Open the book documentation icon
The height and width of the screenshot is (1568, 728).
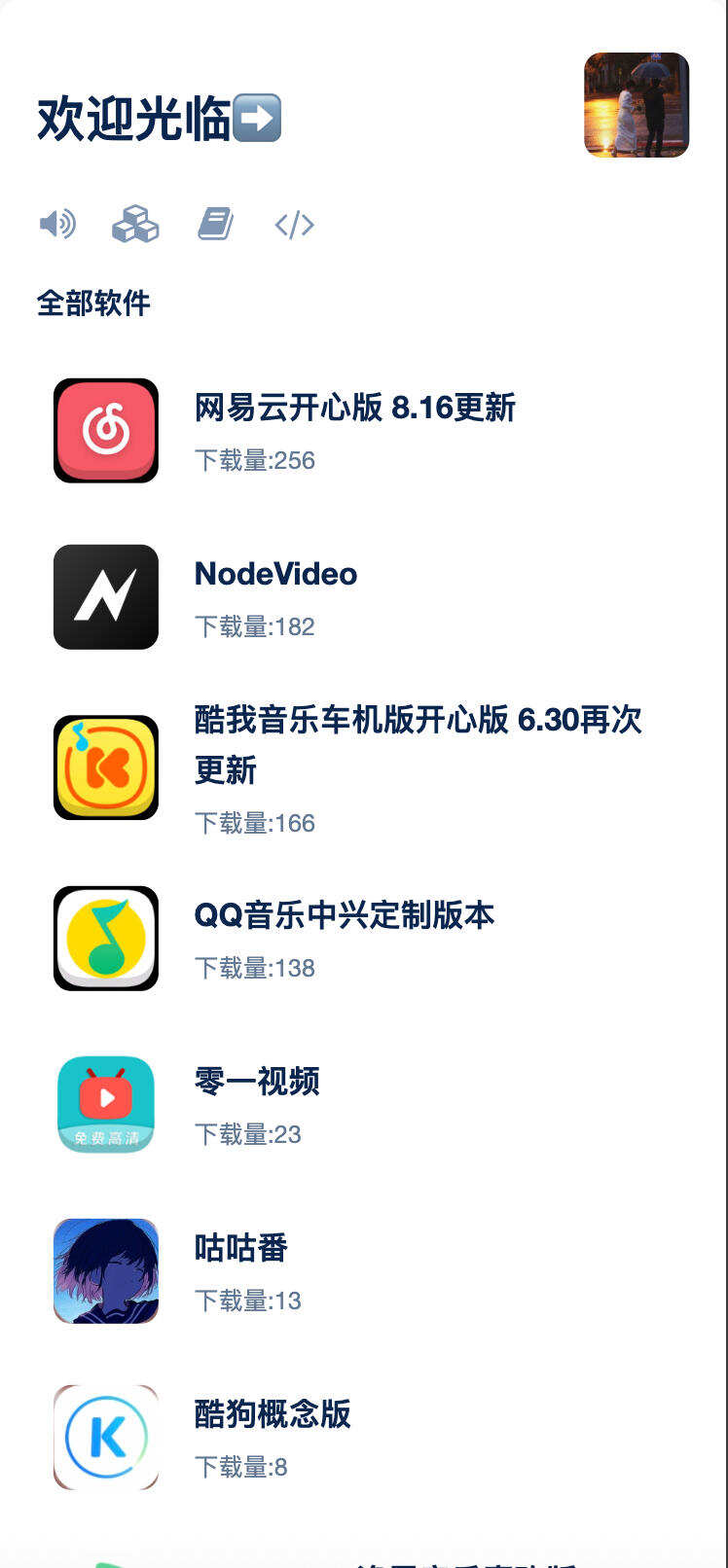pos(215,224)
